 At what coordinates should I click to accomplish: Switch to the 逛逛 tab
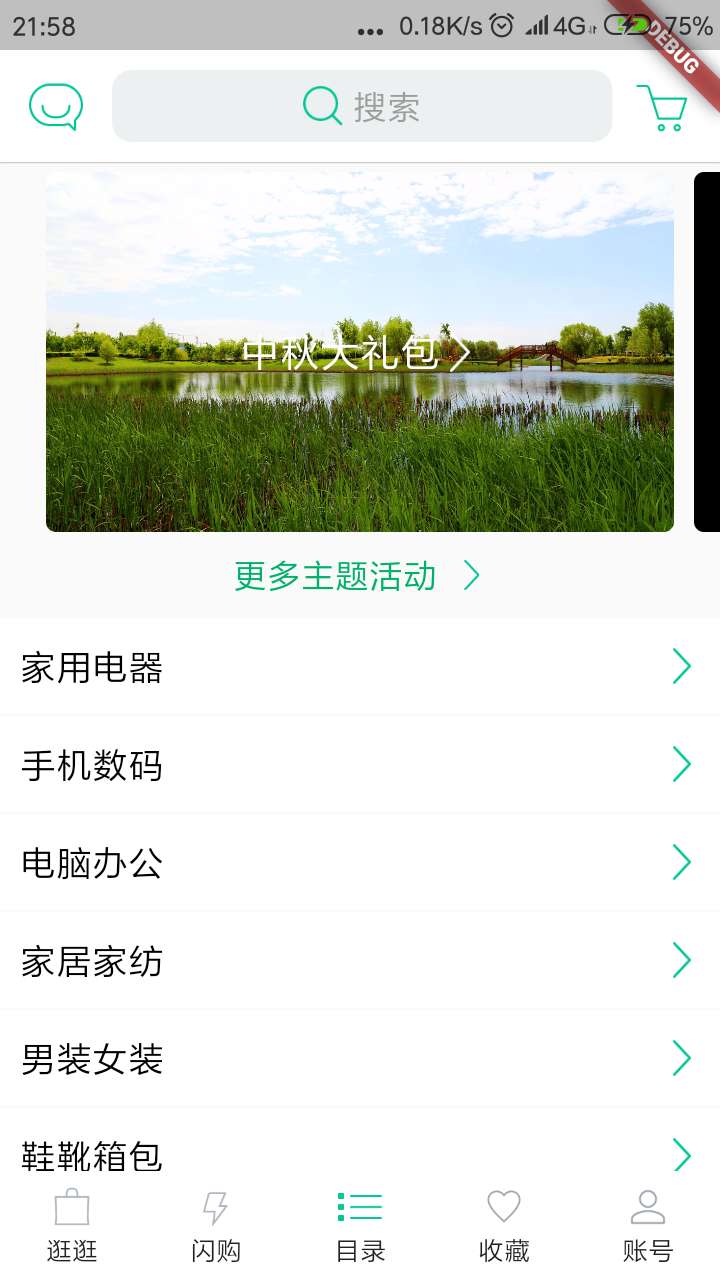pos(72,1225)
